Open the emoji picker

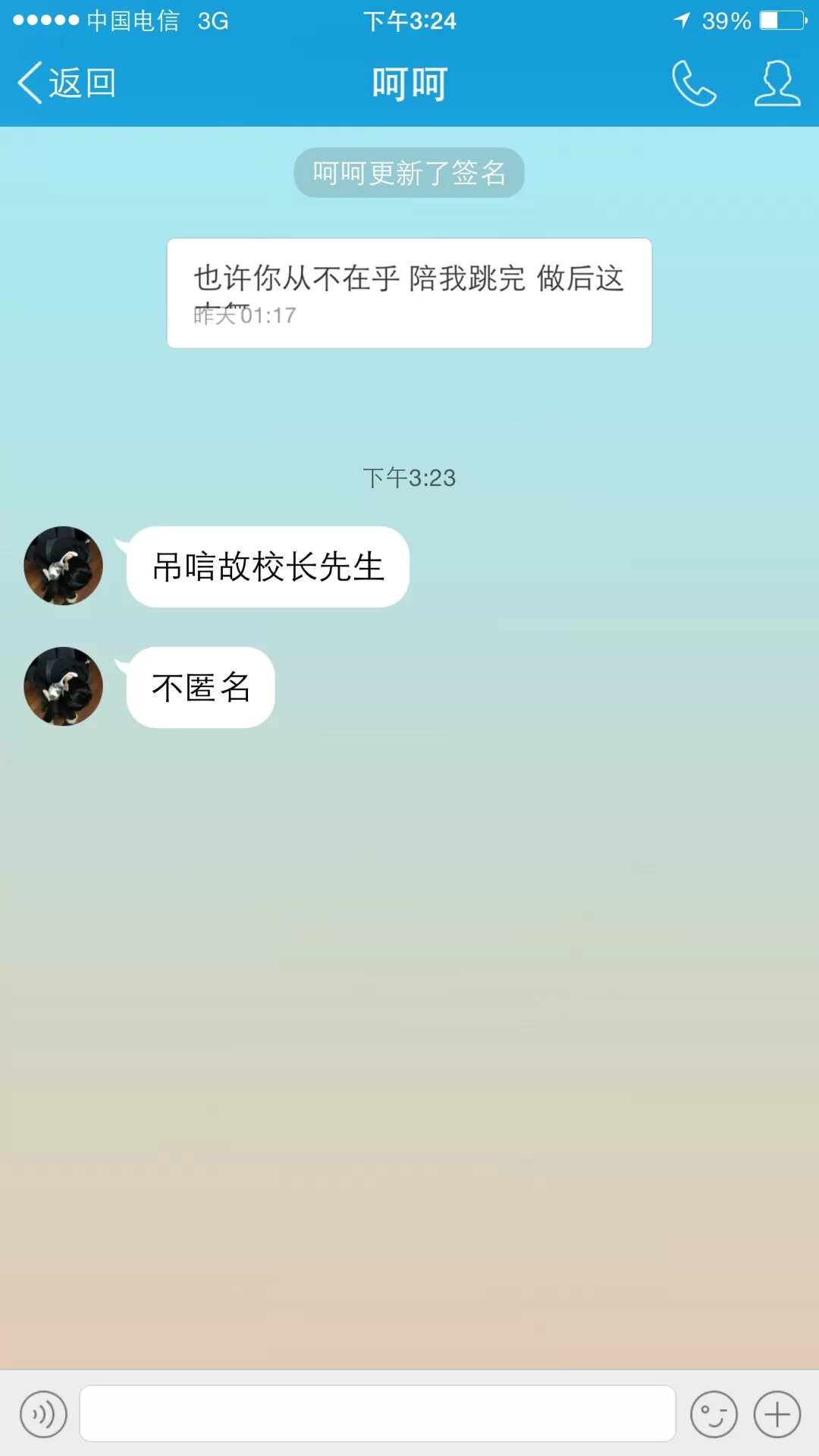pos(714,1414)
